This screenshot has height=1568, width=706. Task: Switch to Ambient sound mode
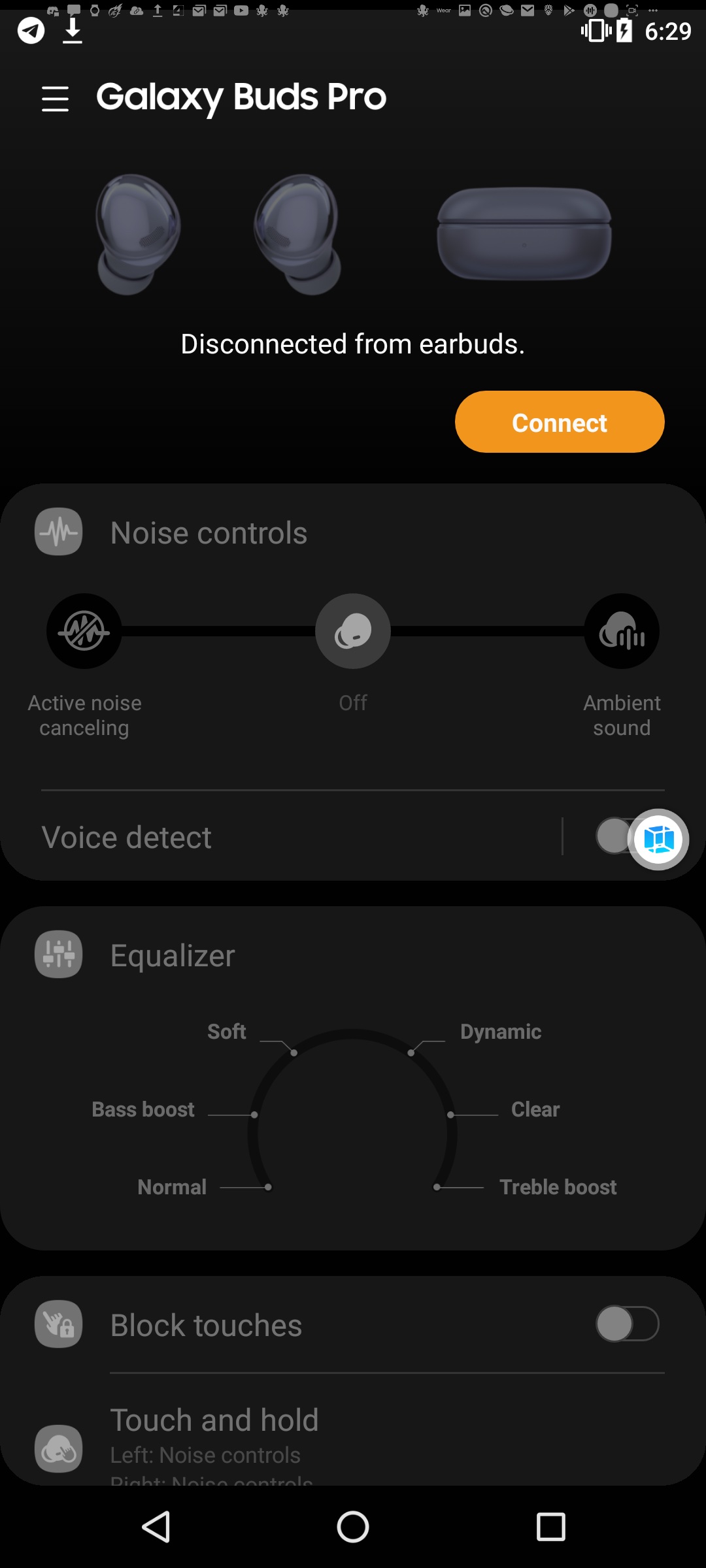pyautogui.click(x=621, y=631)
